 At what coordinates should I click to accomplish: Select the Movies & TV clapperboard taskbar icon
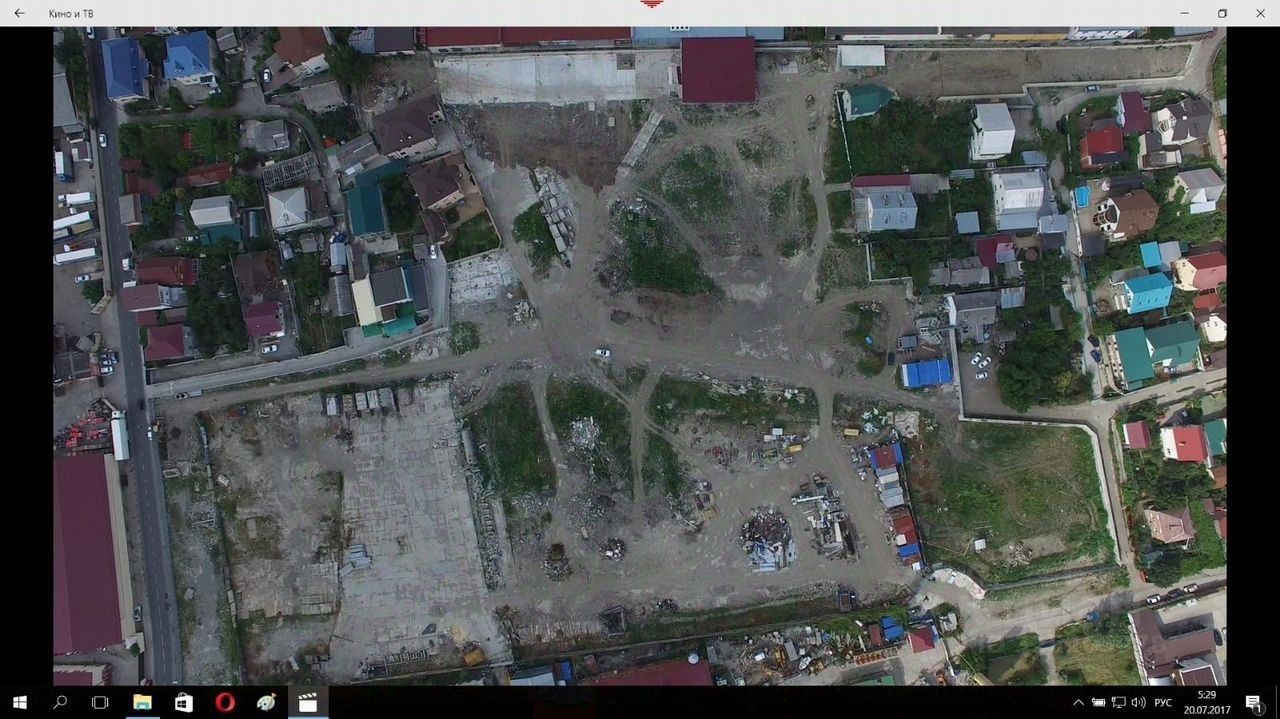tap(307, 702)
